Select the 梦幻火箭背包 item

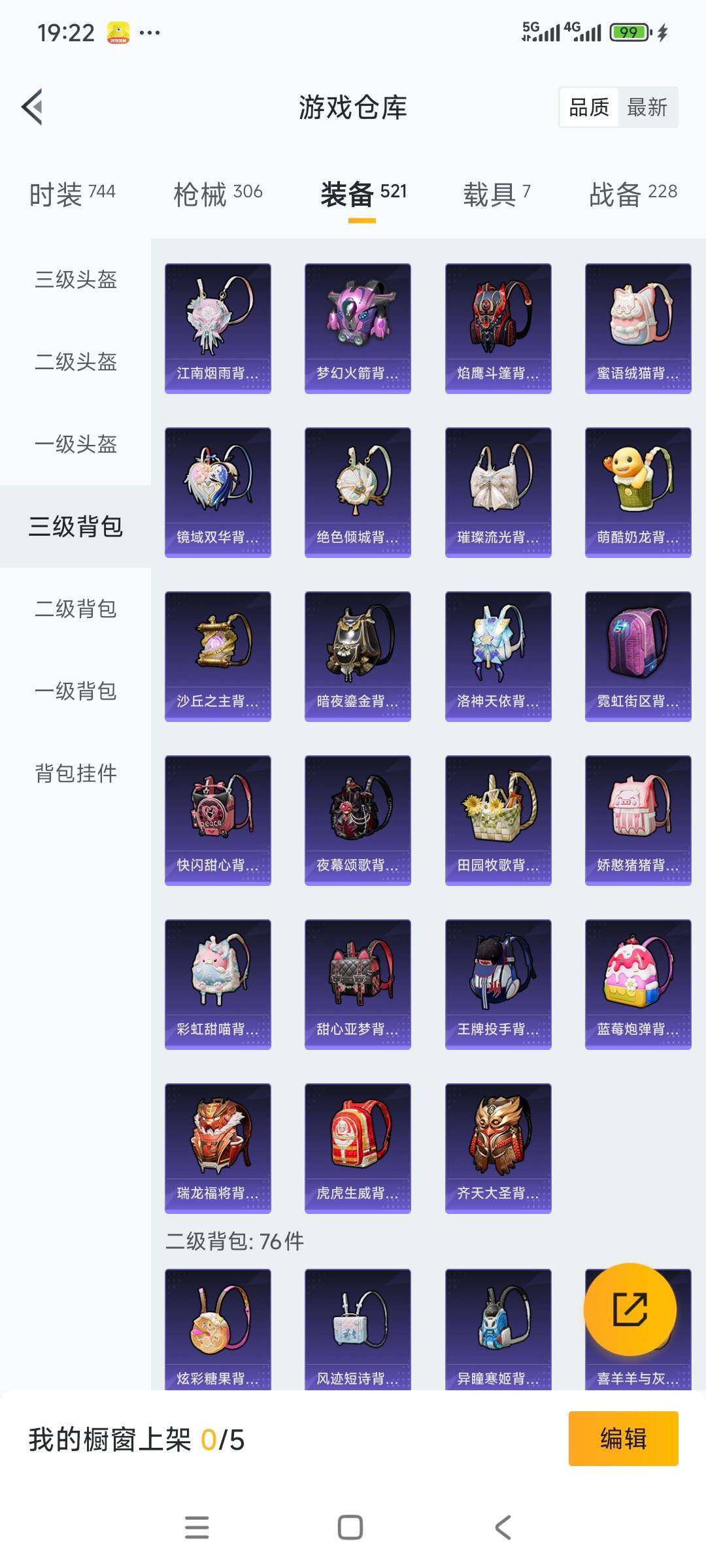[x=358, y=327]
